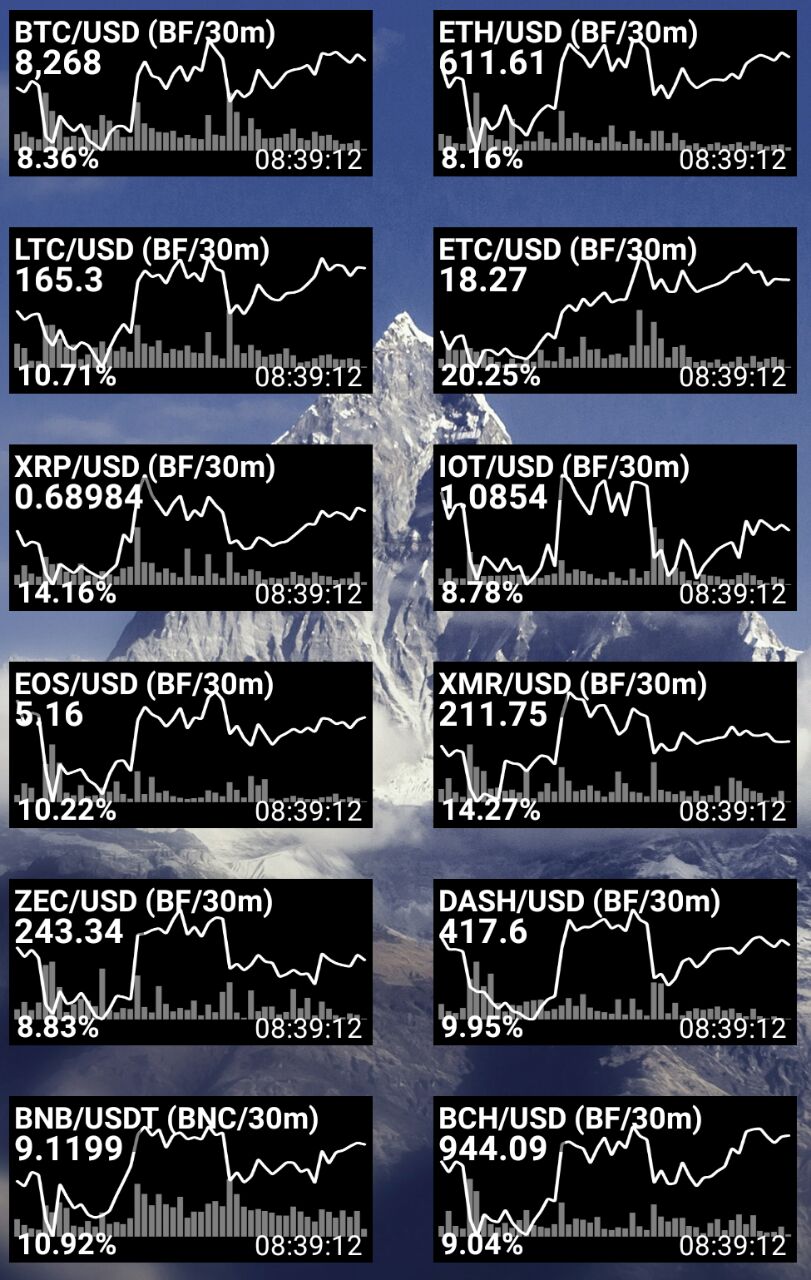Select the BCH/USD chart widget
Viewport: 811px width, 1280px height.
615,1178
